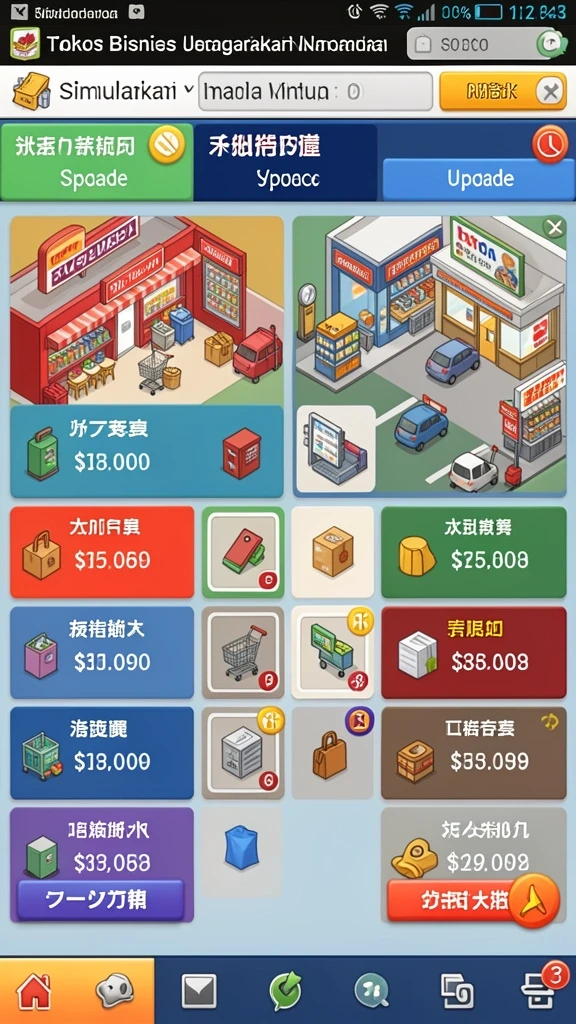
Task: Tap the green refresh icon in bottom bar
Action: (x=286, y=991)
